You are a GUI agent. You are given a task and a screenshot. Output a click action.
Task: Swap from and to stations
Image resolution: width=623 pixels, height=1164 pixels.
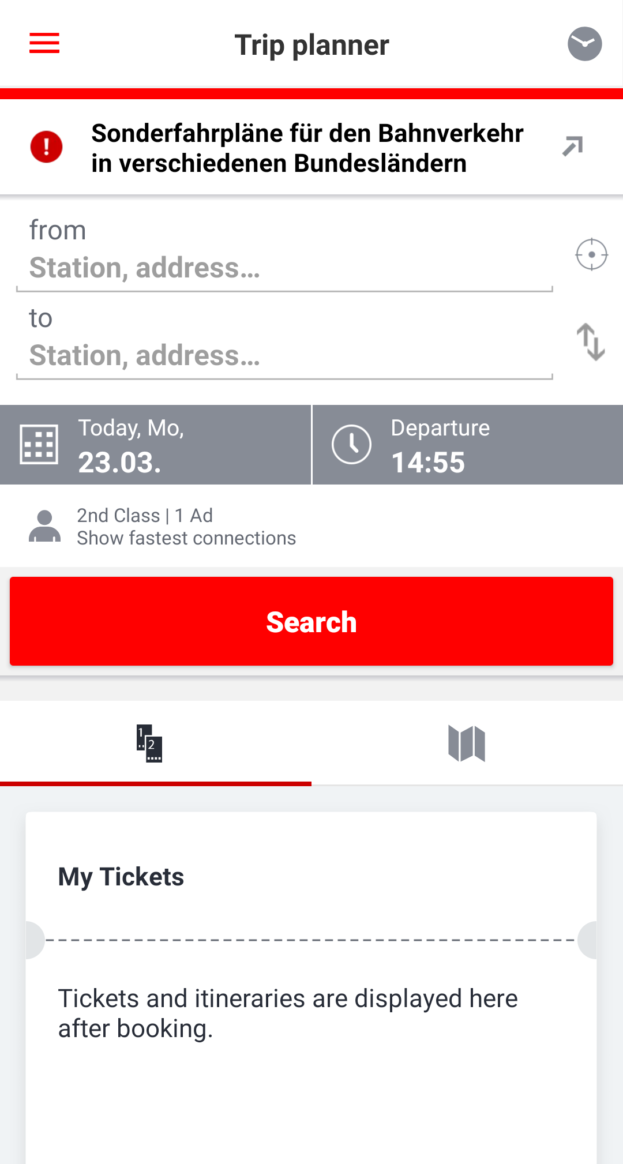[591, 342]
